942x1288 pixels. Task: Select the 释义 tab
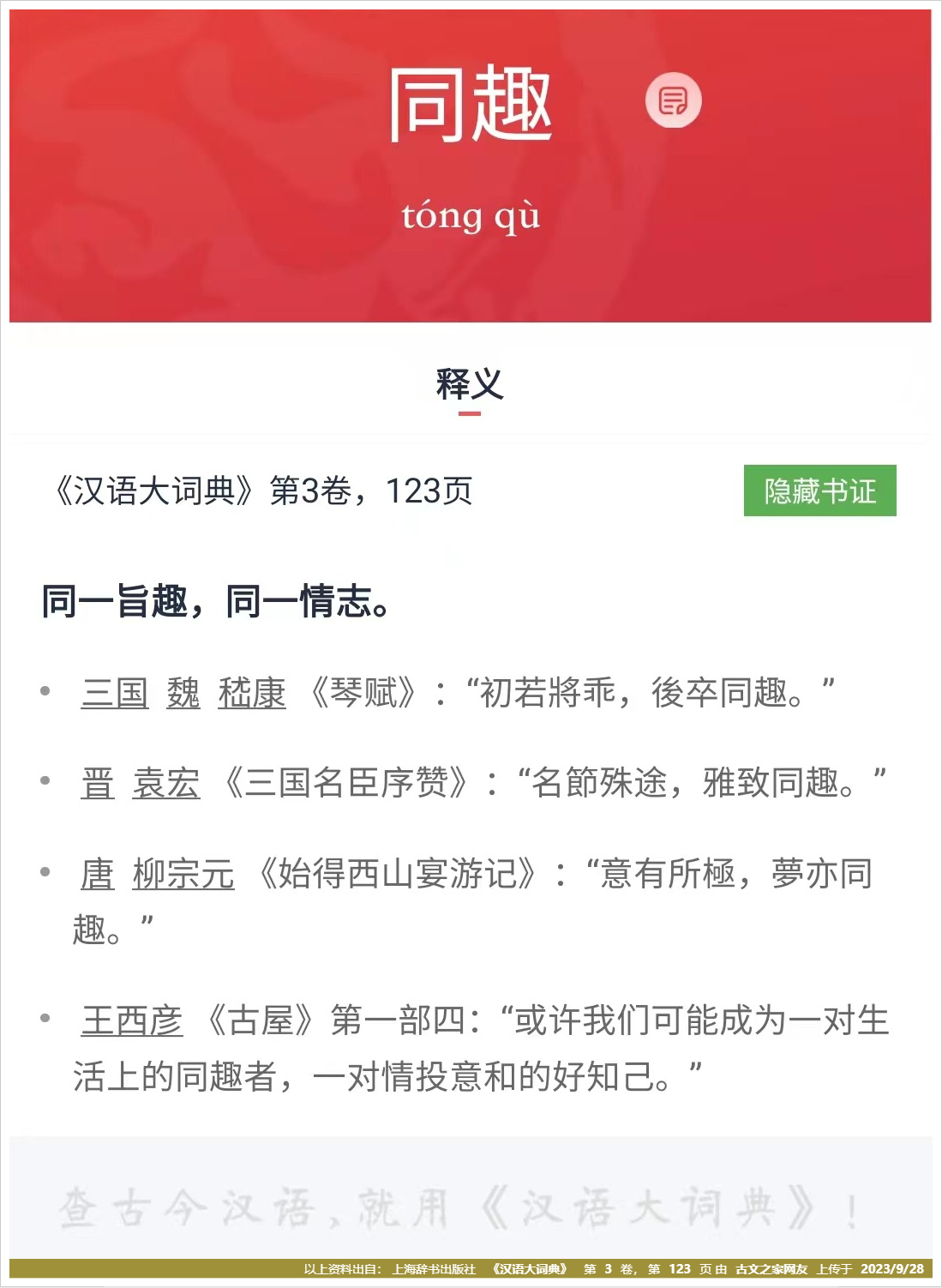pyautogui.click(x=470, y=385)
